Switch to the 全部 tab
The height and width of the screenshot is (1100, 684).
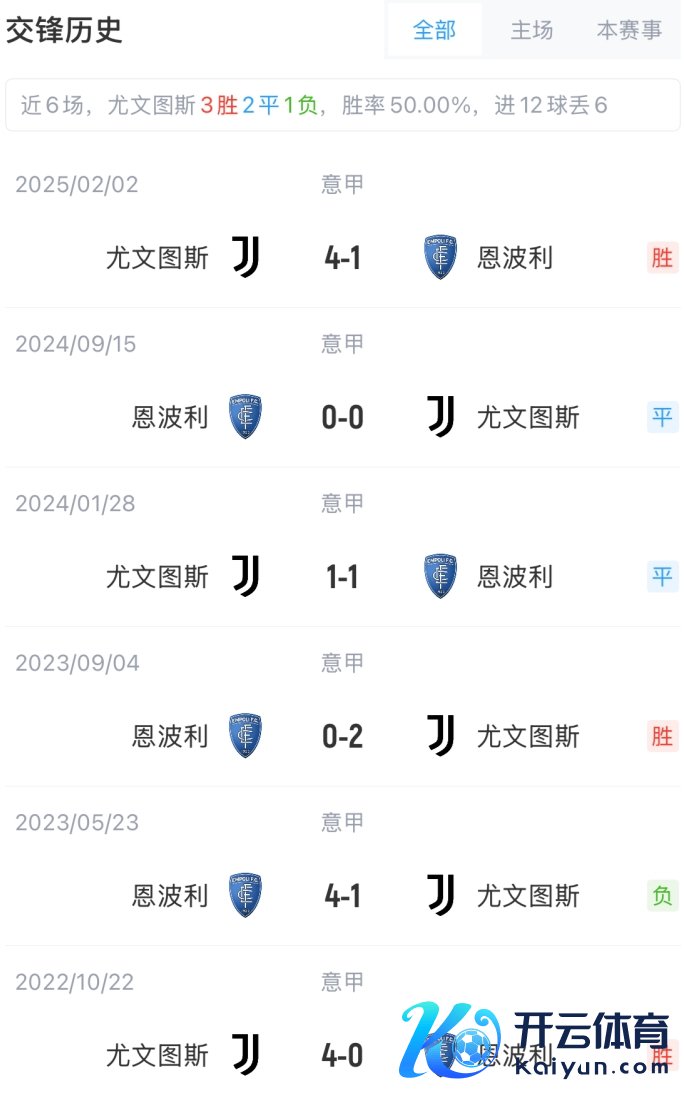(434, 31)
